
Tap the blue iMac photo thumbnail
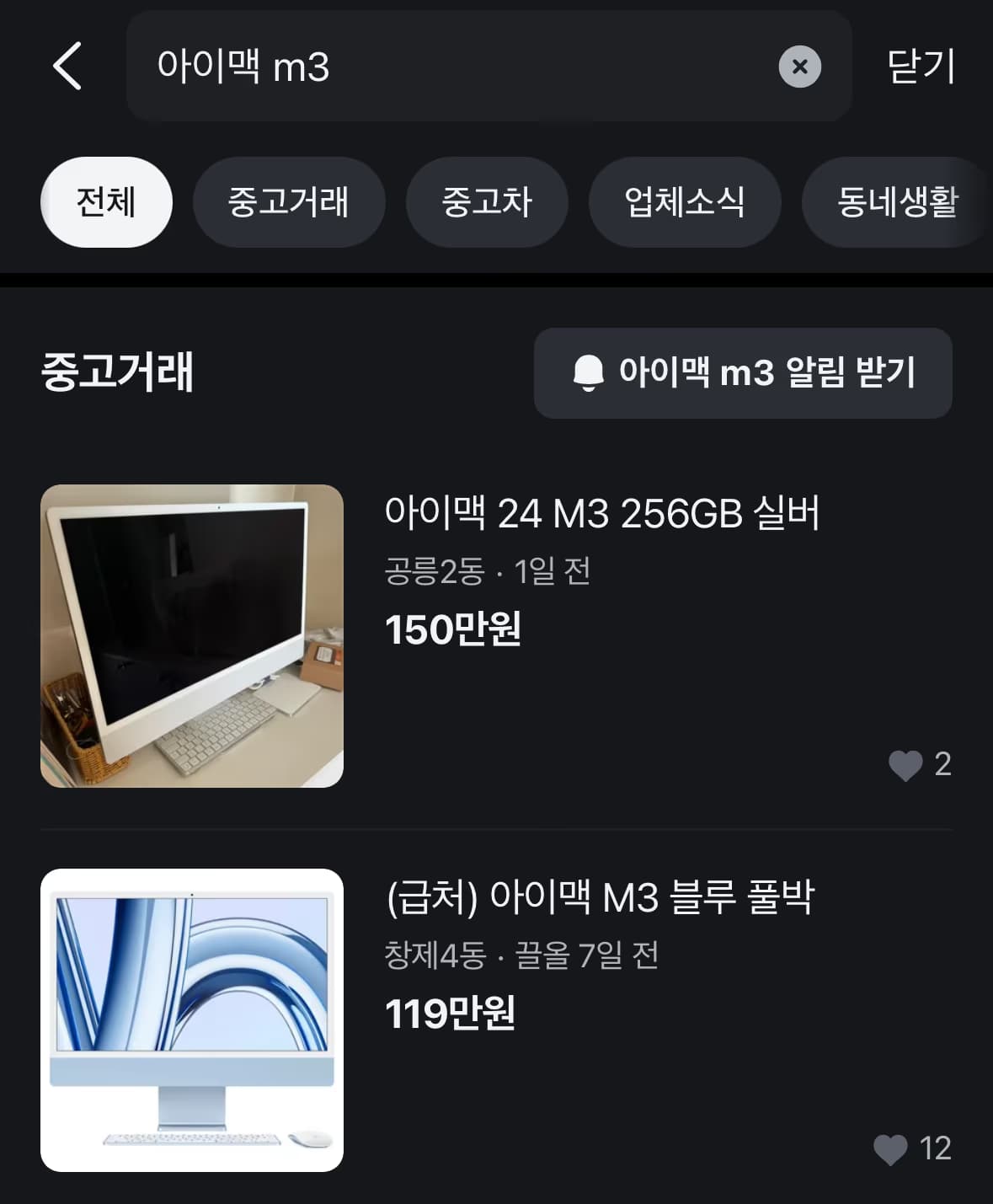pos(194,1020)
